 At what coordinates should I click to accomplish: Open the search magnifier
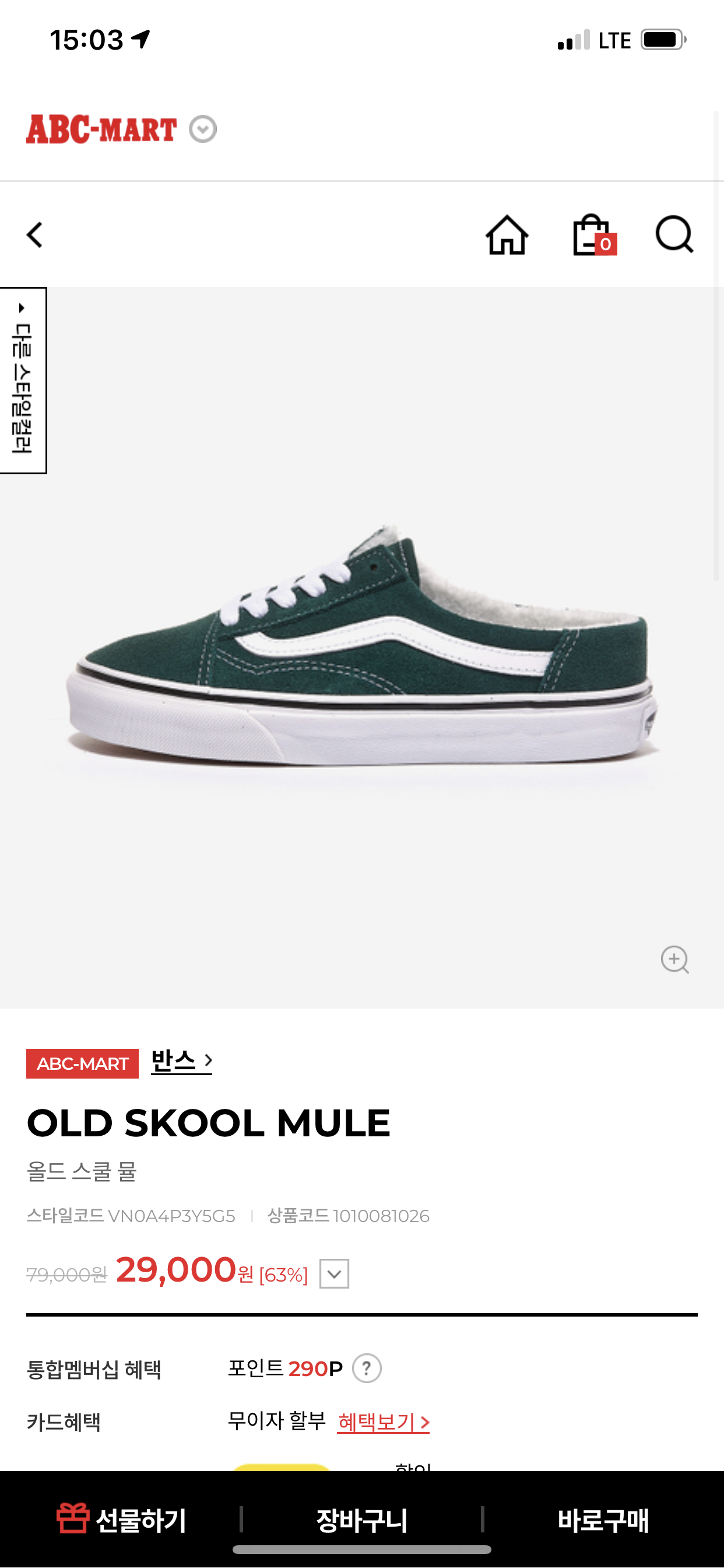(x=674, y=235)
